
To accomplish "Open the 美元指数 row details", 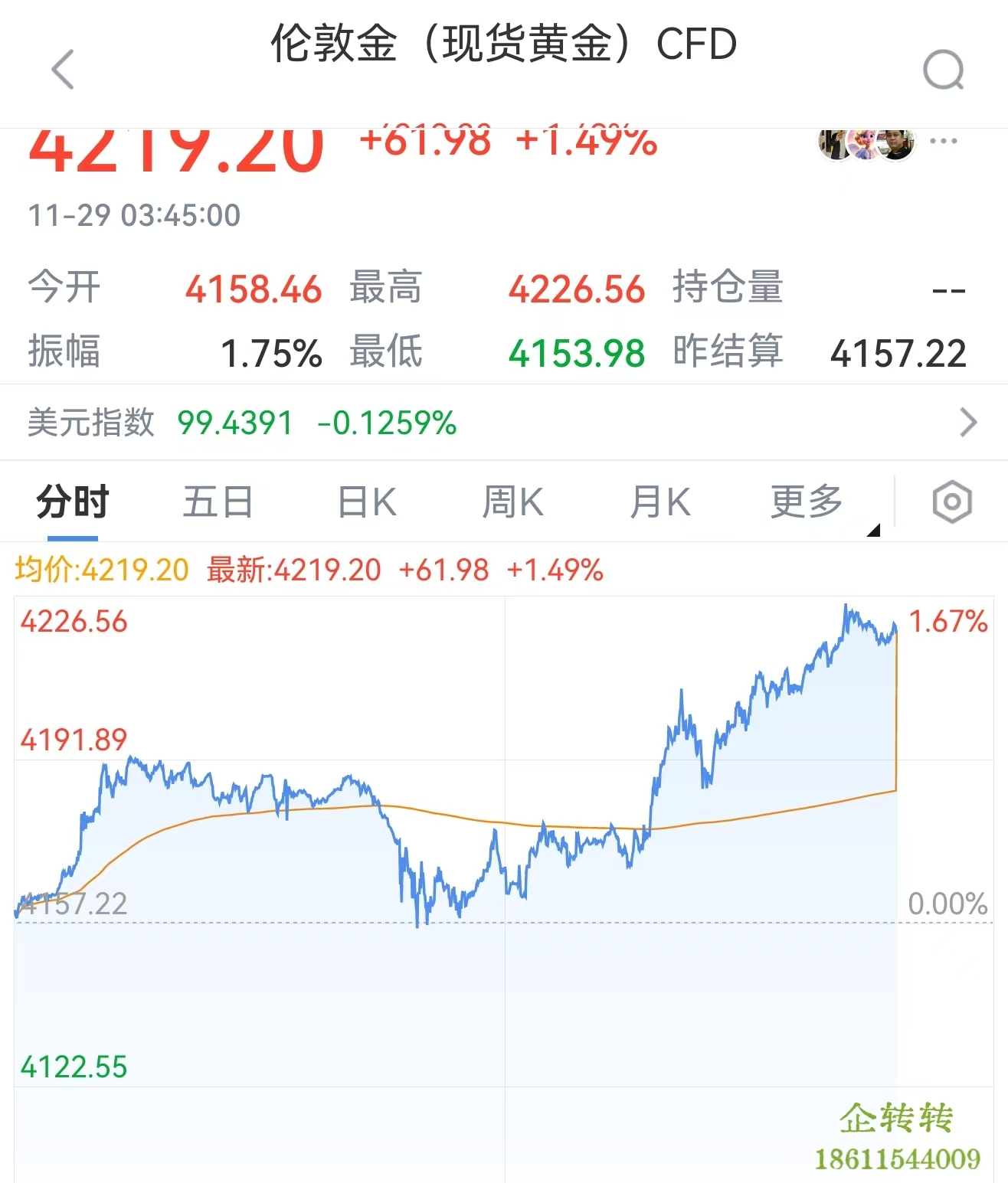I will (x=503, y=422).
